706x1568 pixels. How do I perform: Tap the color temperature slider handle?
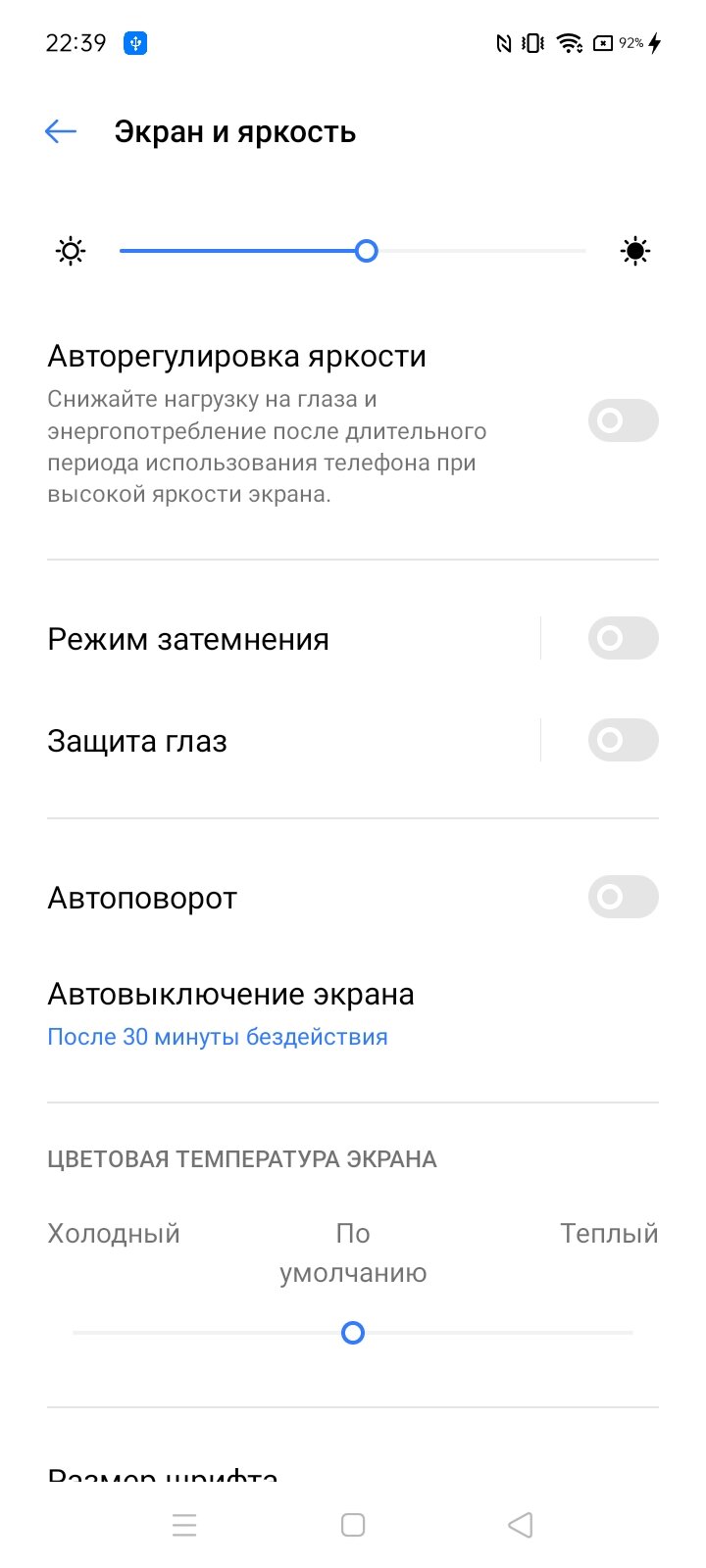[353, 1333]
